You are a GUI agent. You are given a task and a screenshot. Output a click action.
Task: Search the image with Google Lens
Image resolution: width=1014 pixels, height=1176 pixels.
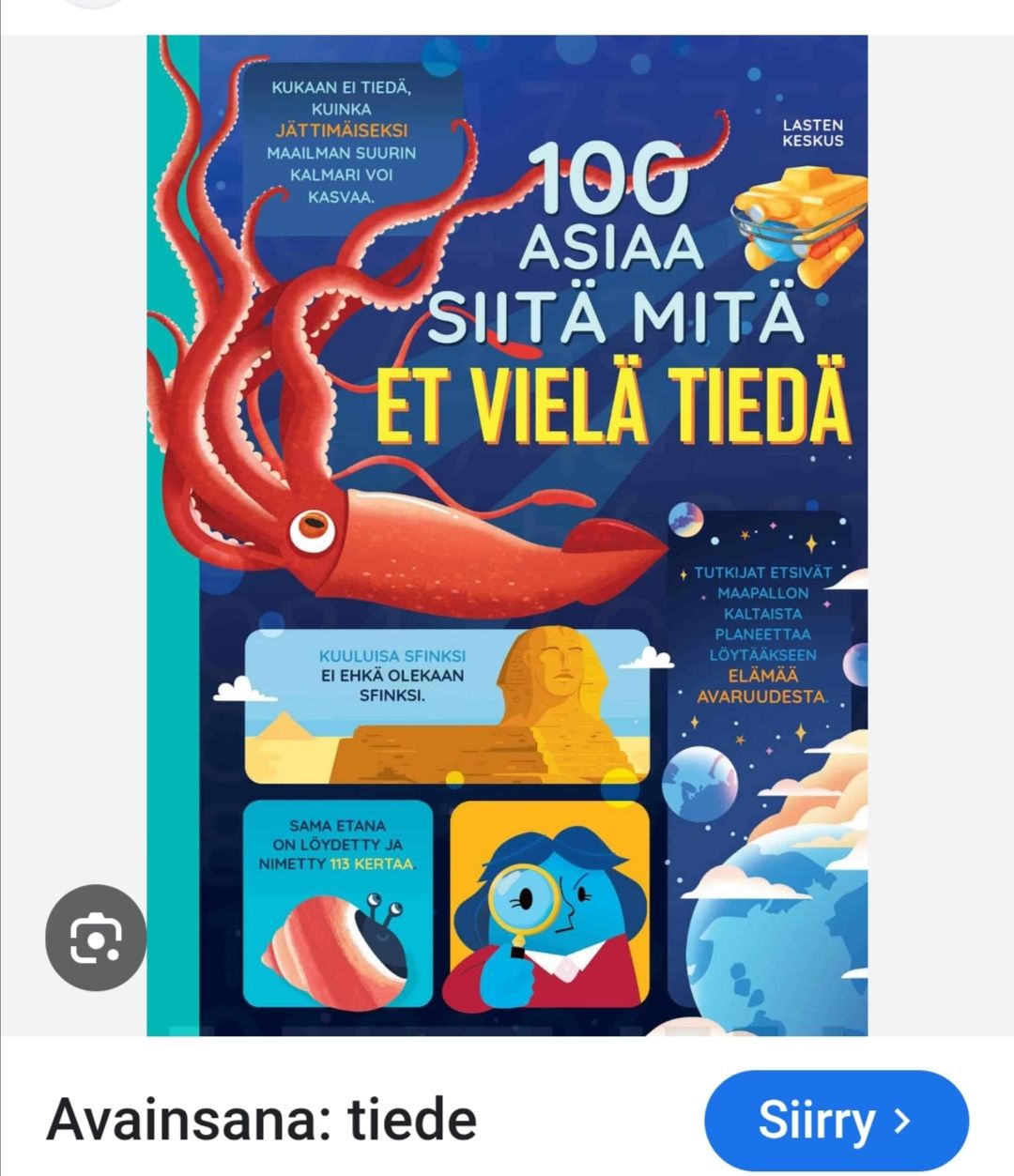[96, 938]
